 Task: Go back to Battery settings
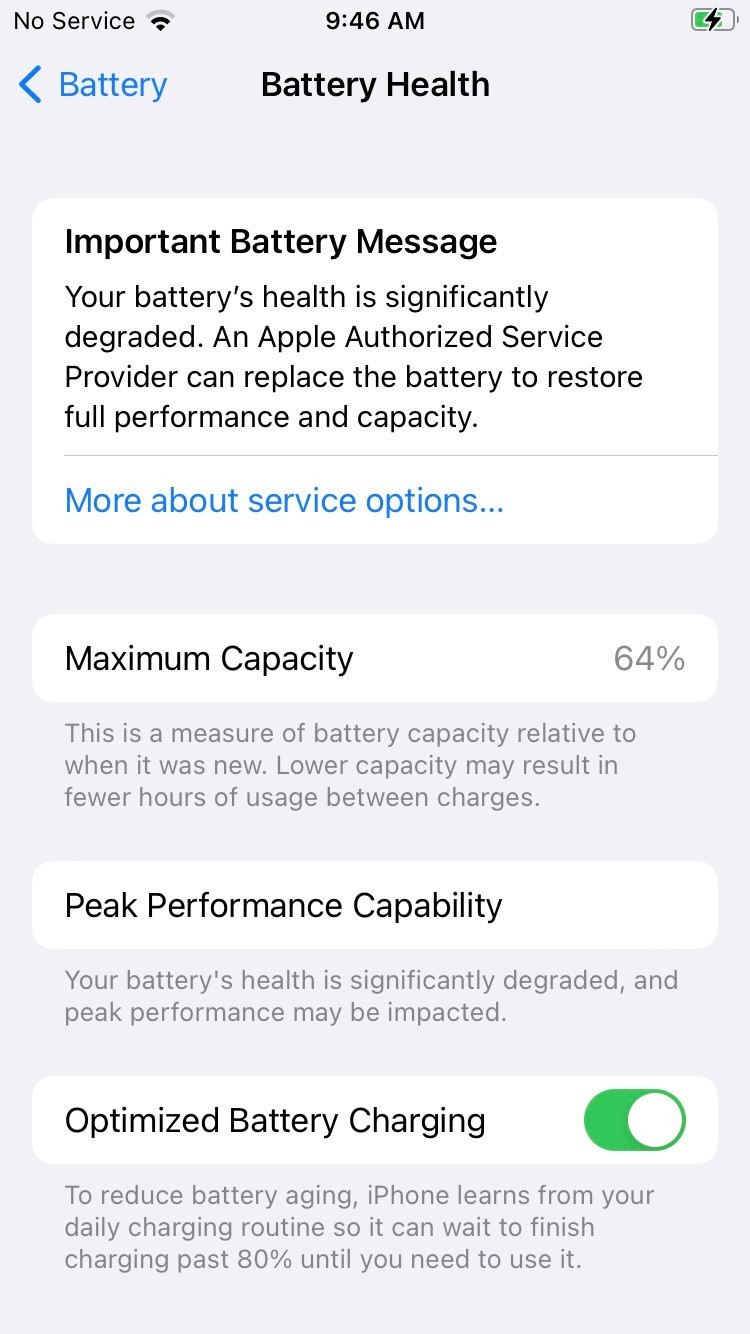click(x=92, y=85)
